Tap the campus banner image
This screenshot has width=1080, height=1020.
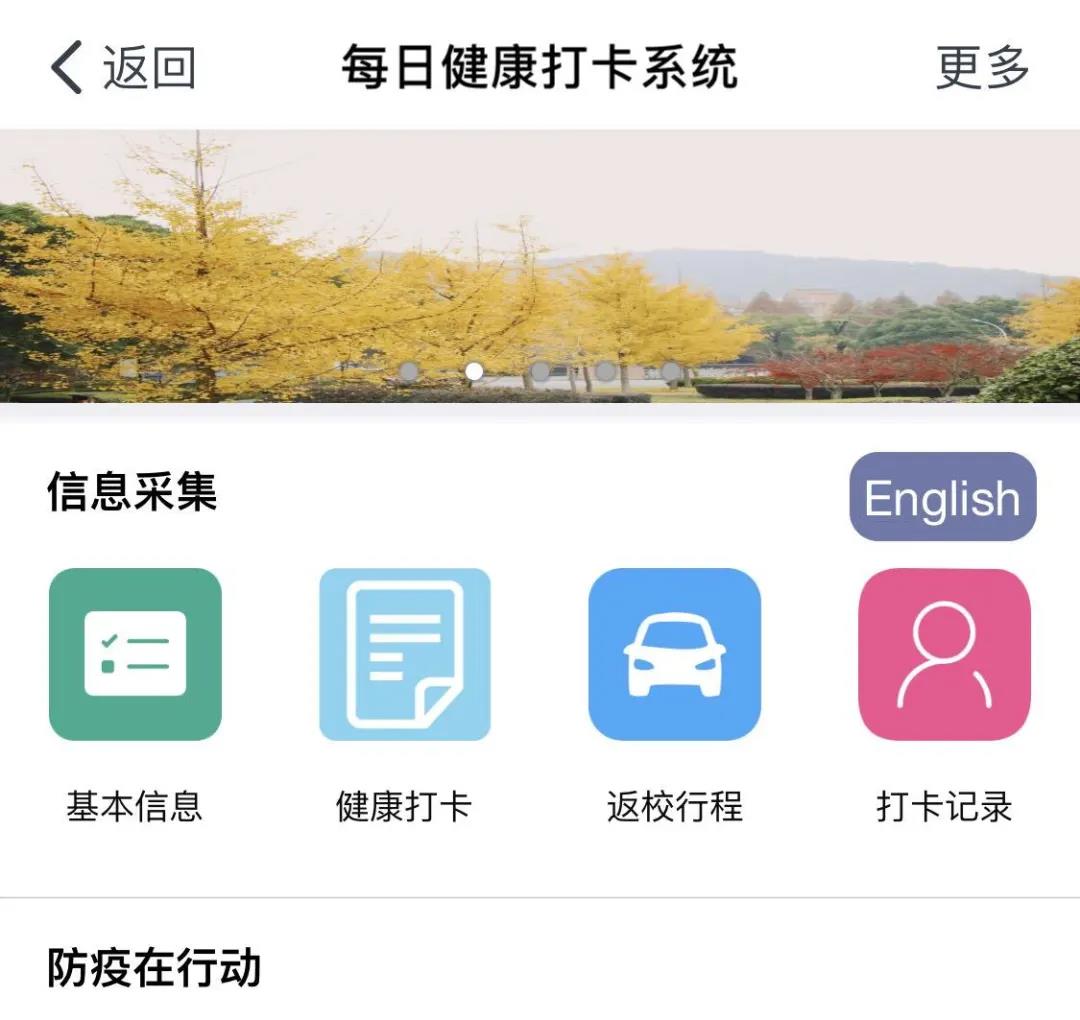[x=540, y=266]
